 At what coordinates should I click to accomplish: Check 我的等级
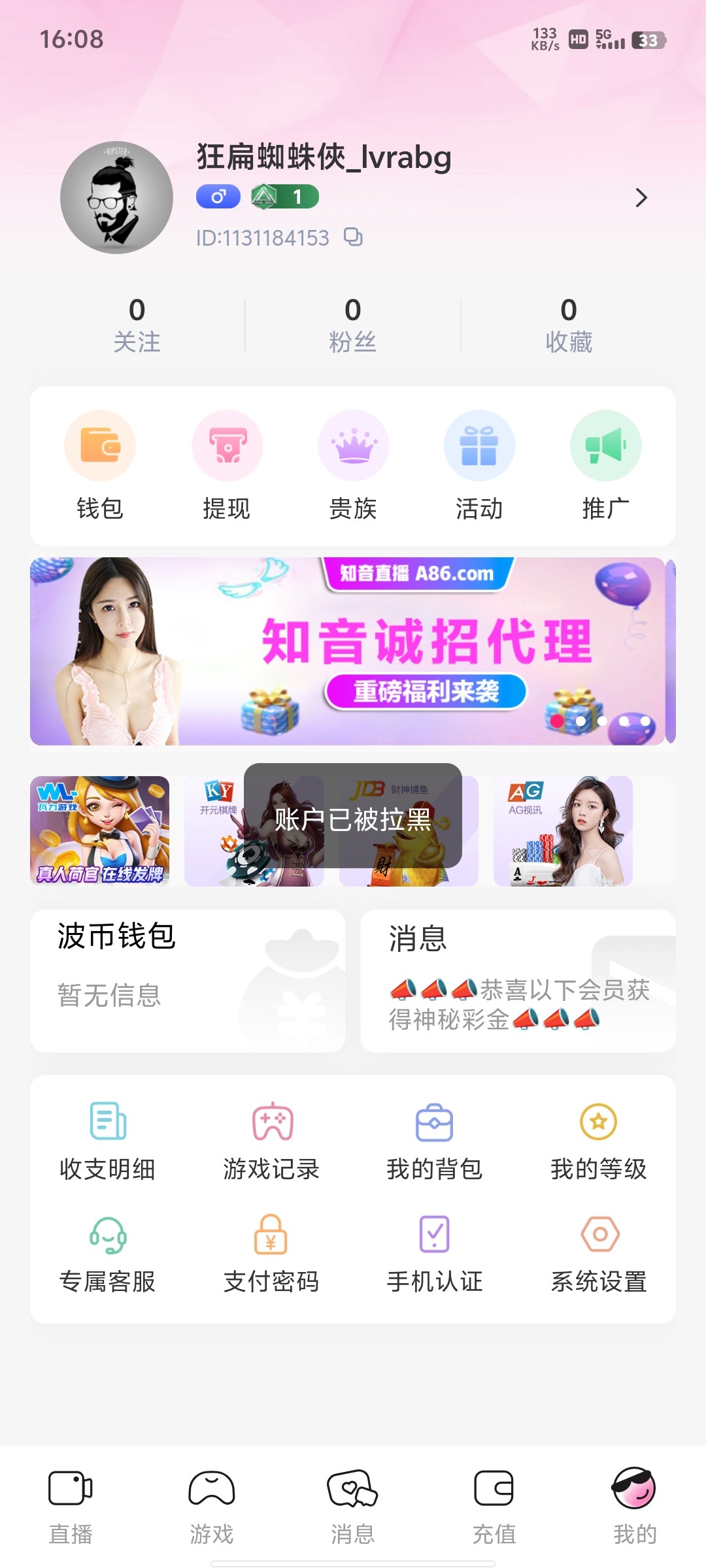(598, 1141)
